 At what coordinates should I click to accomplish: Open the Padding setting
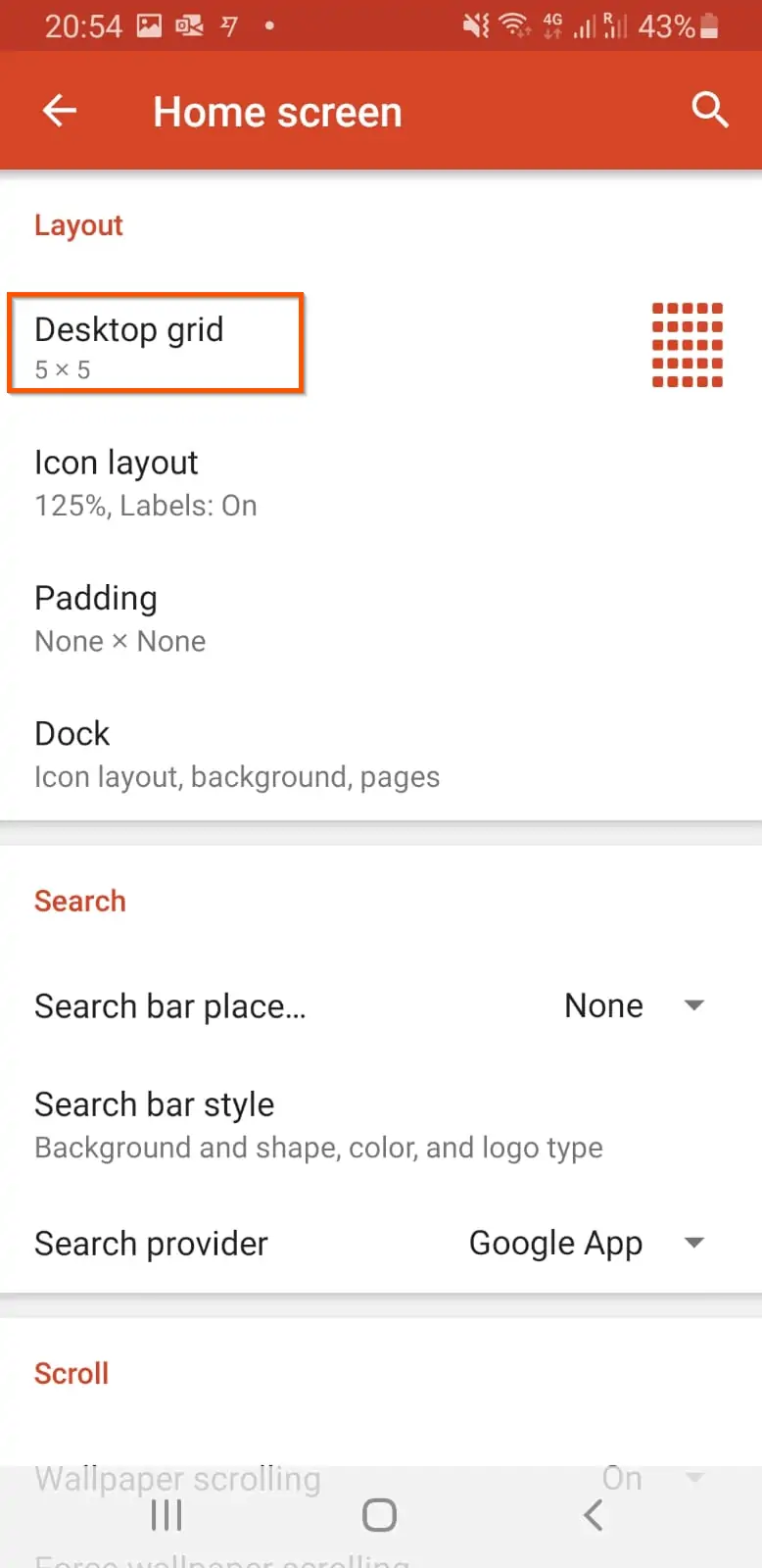coord(381,618)
